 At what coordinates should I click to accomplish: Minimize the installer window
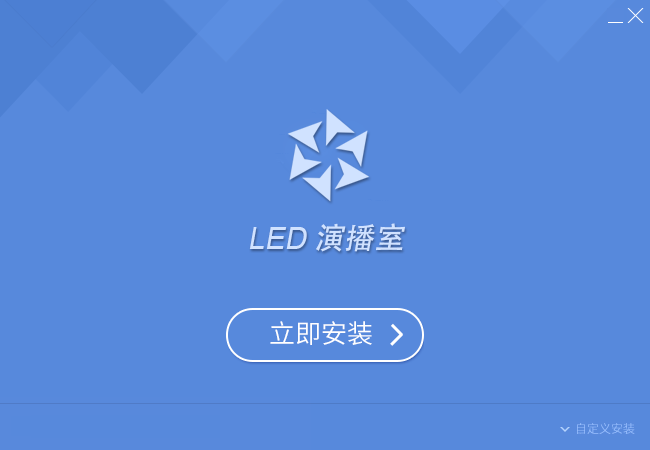click(x=615, y=16)
